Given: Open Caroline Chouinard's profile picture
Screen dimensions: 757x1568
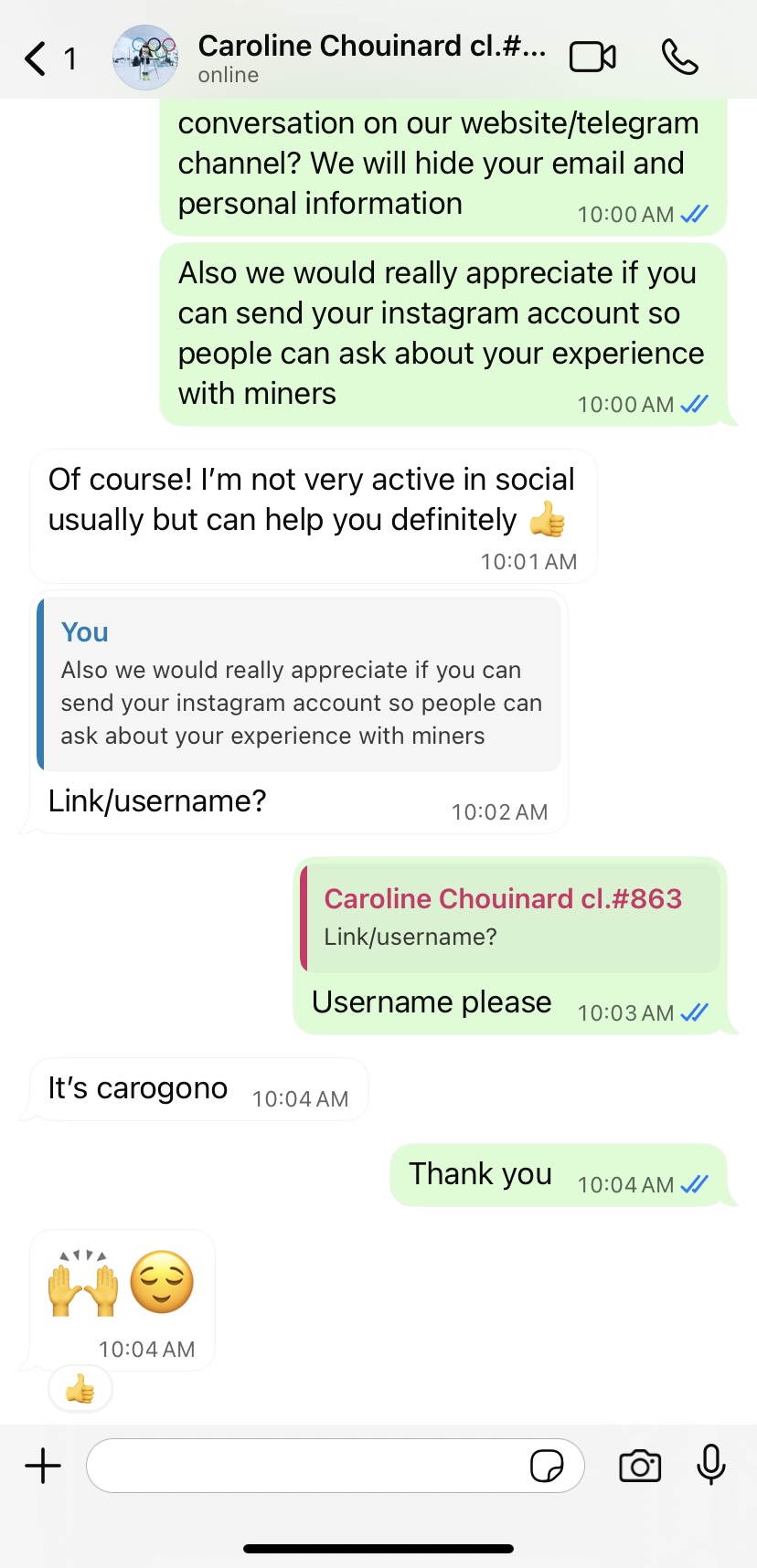Looking at the screenshot, I should click(x=144, y=58).
